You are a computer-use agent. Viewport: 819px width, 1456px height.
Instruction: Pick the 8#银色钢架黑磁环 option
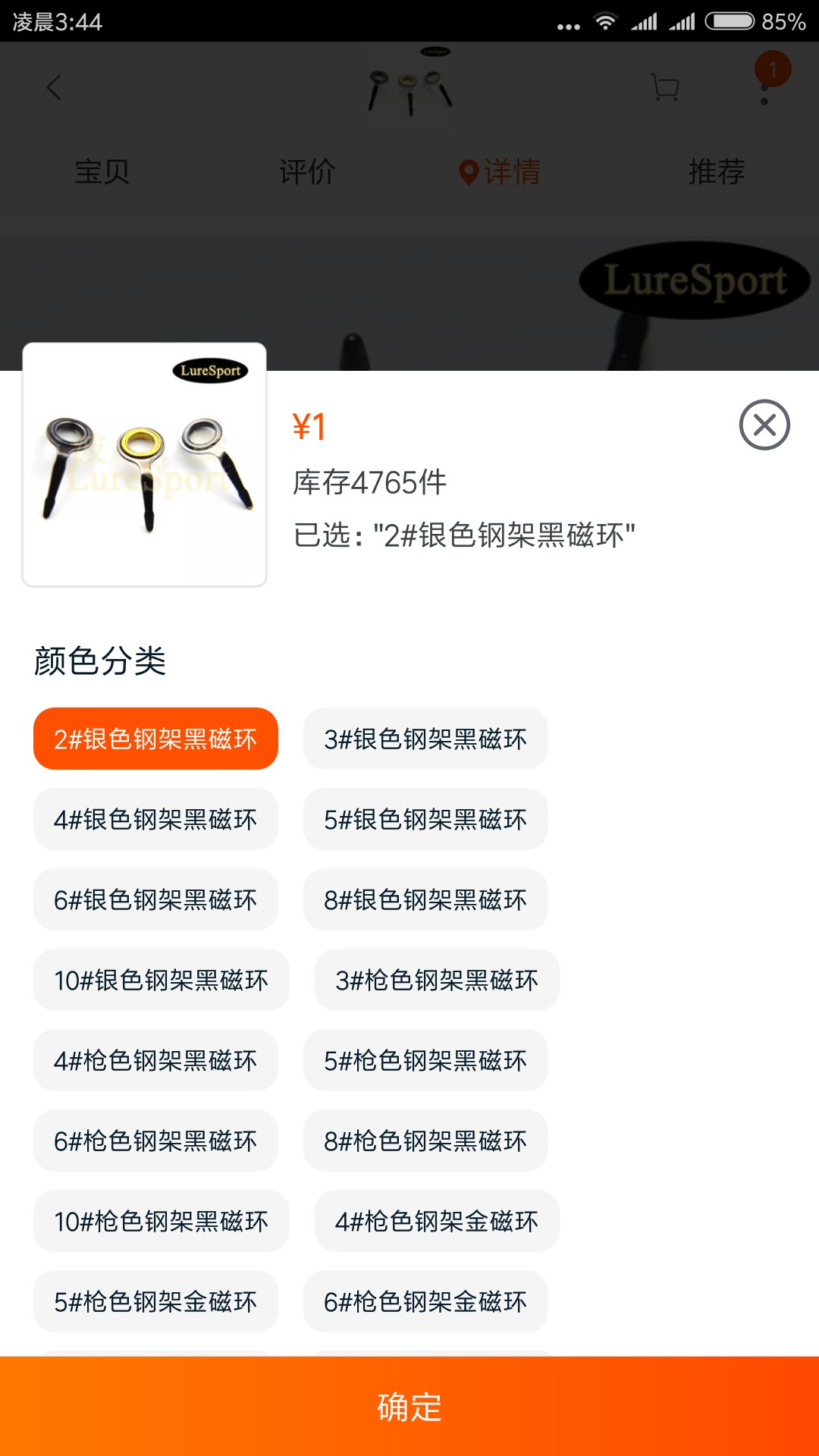pyautogui.click(x=425, y=899)
